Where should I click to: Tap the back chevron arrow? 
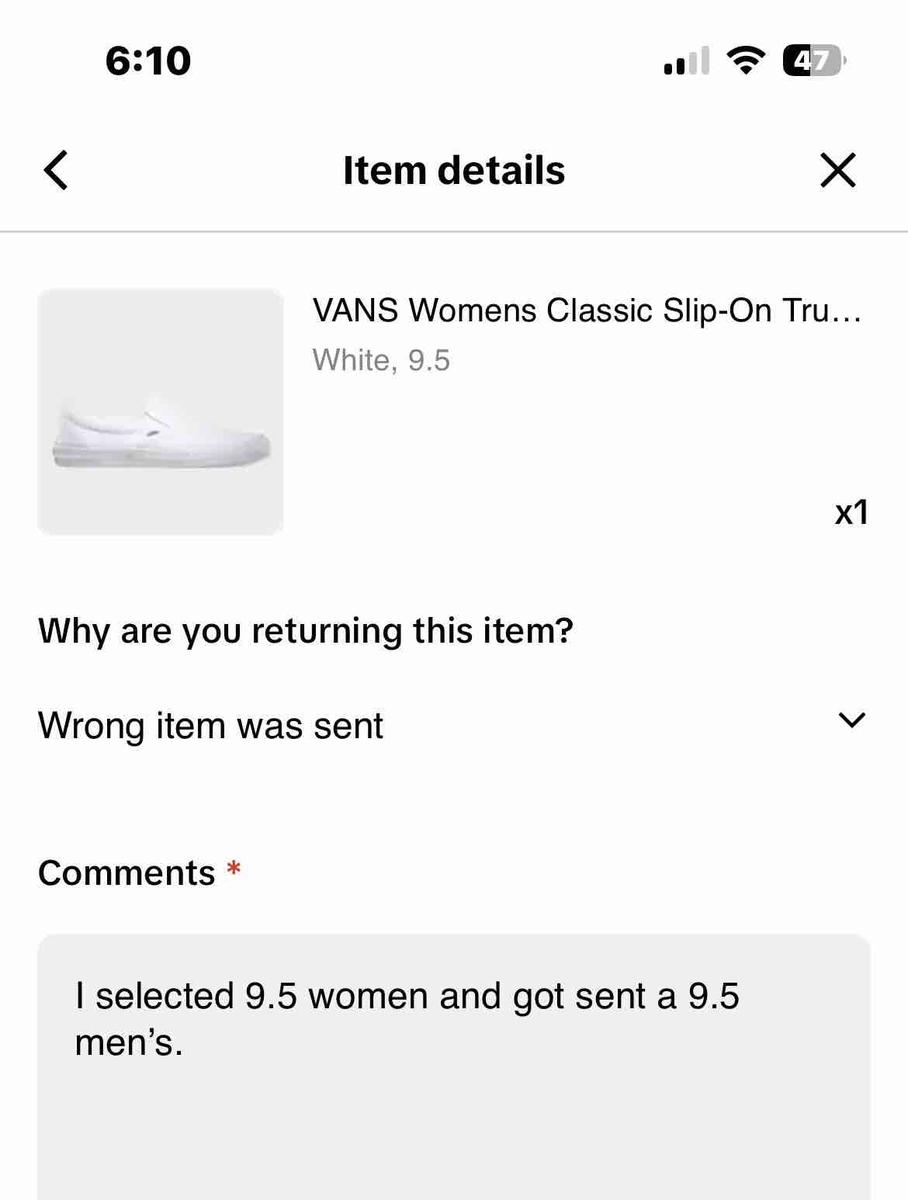point(56,170)
